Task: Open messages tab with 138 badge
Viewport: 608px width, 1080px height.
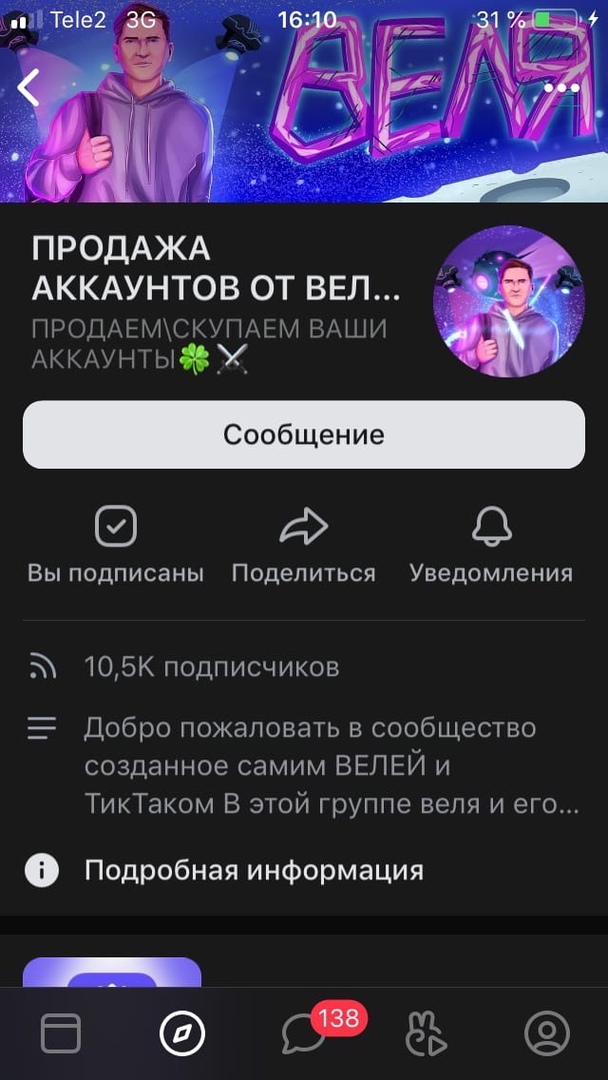Action: point(304,1034)
